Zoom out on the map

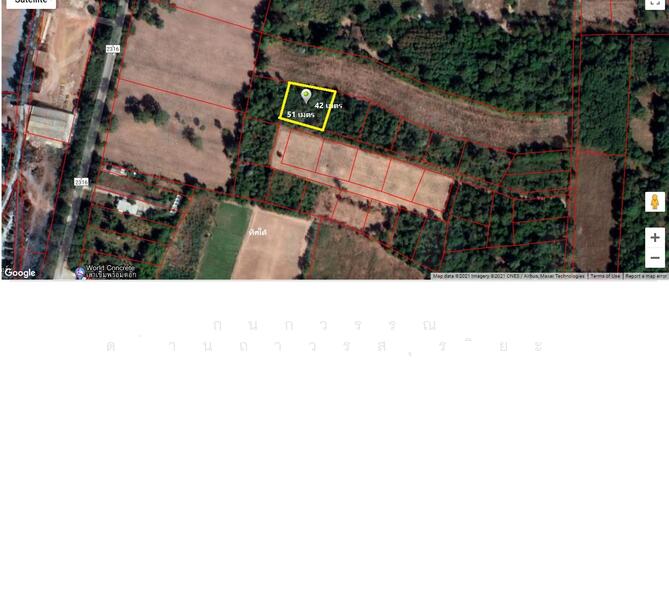pos(655,258)
